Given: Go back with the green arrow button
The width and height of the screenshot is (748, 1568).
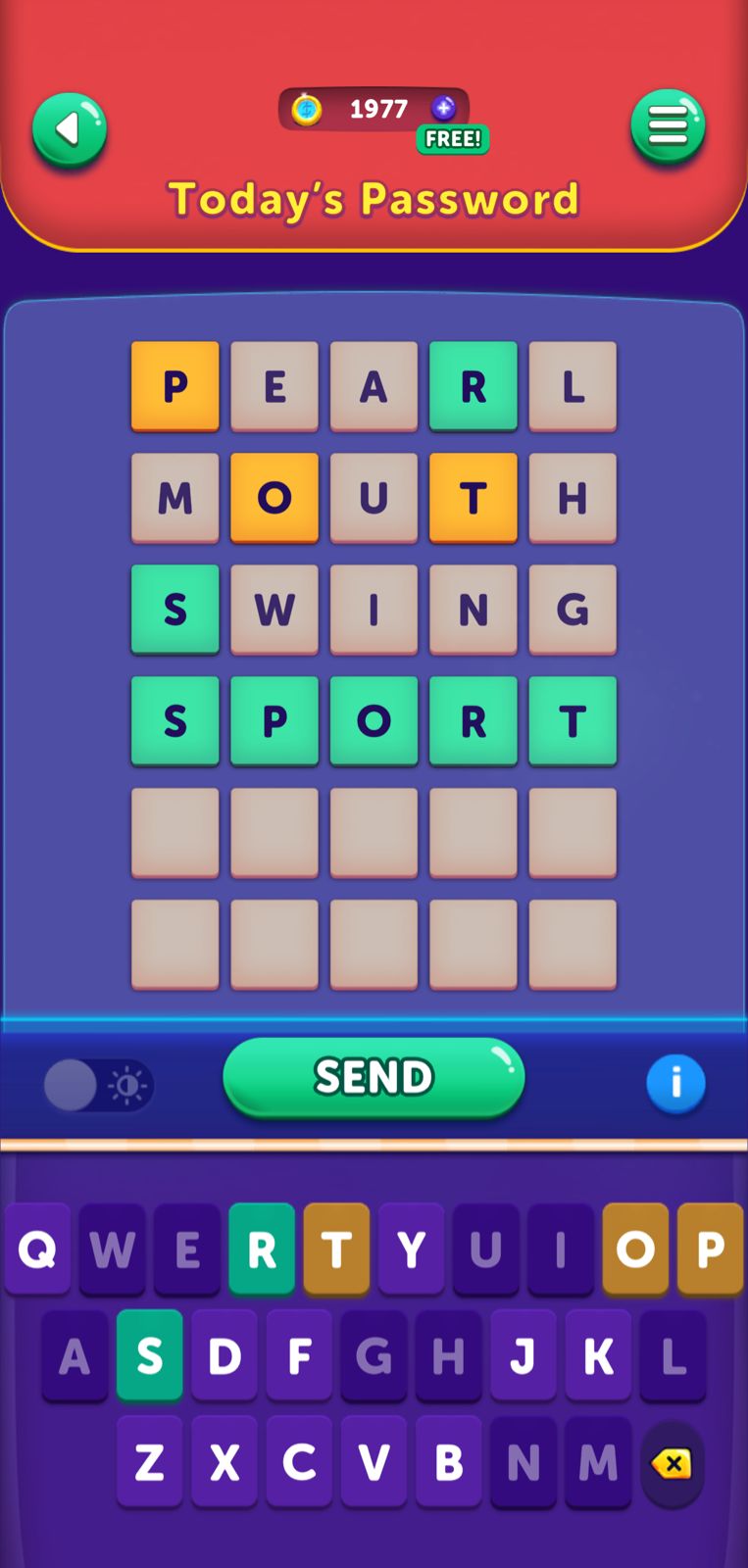Looking at the screenshot, I should tap(69, 129).
